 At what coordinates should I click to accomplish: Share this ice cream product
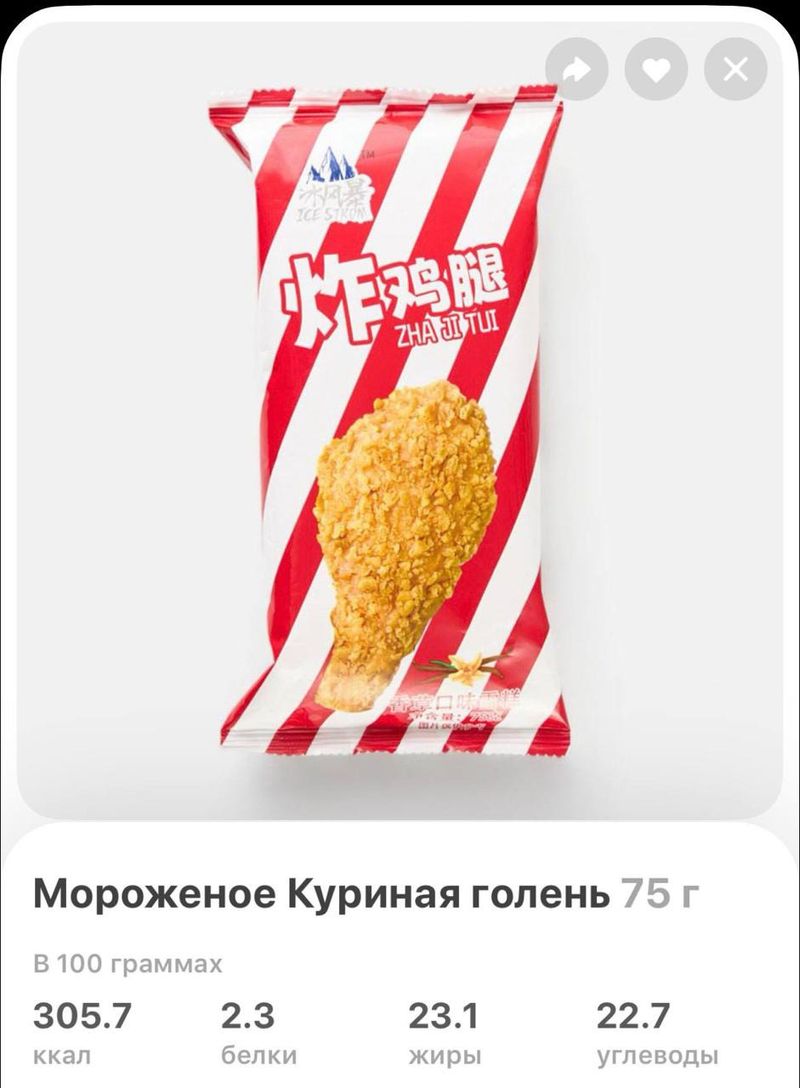577,69
